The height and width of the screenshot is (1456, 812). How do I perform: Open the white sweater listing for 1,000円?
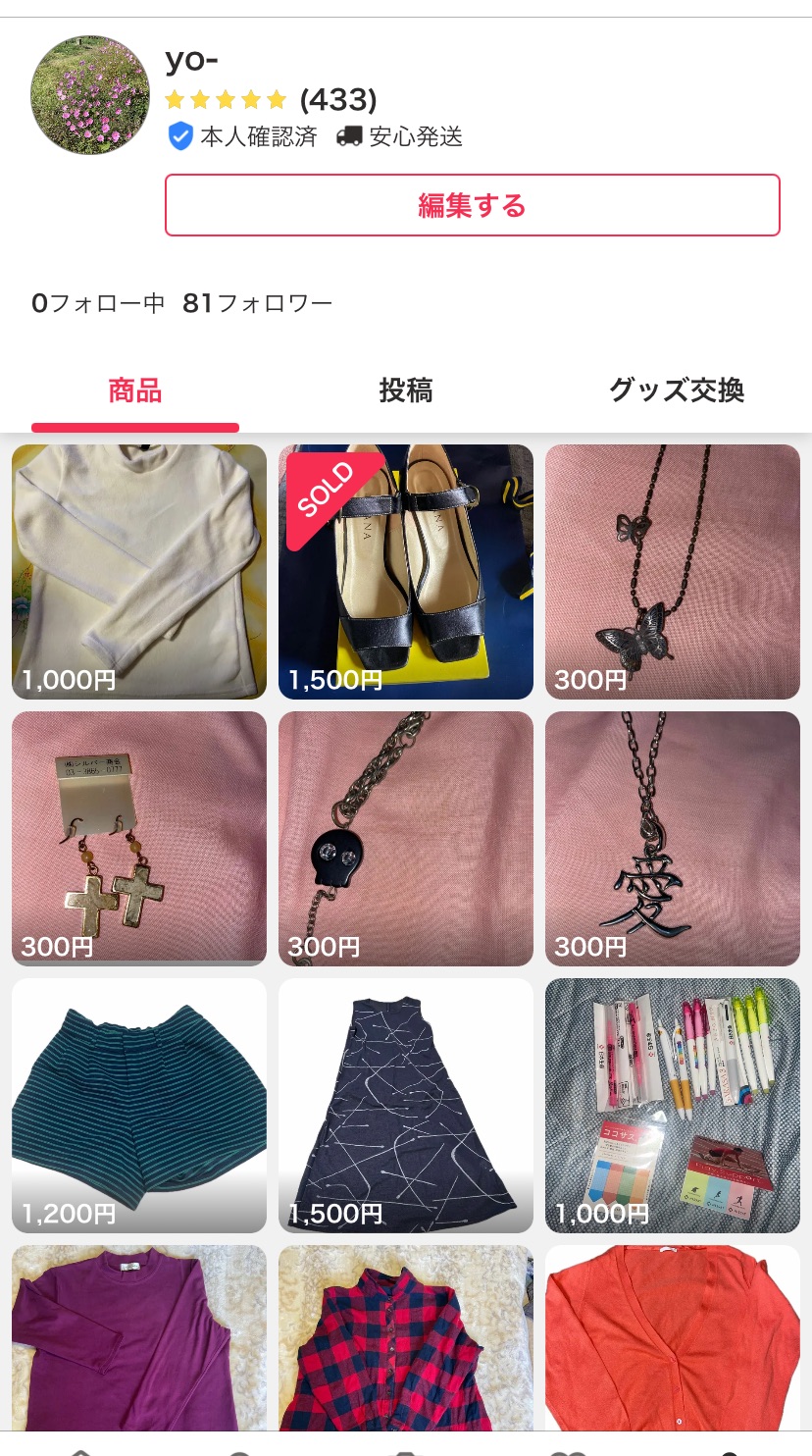tap(139, 571)
